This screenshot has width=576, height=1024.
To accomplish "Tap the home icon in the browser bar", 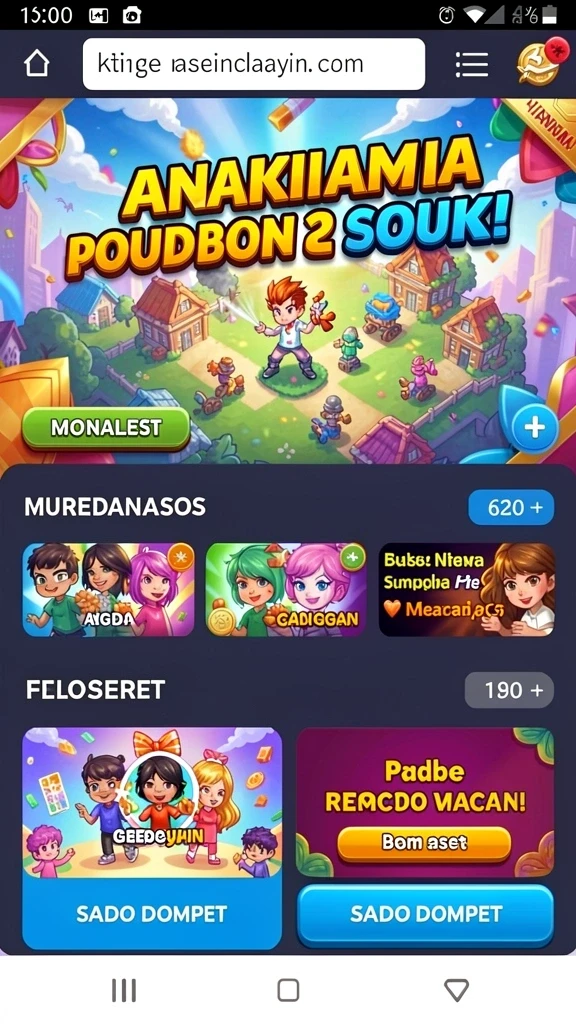I will [37, 64].
